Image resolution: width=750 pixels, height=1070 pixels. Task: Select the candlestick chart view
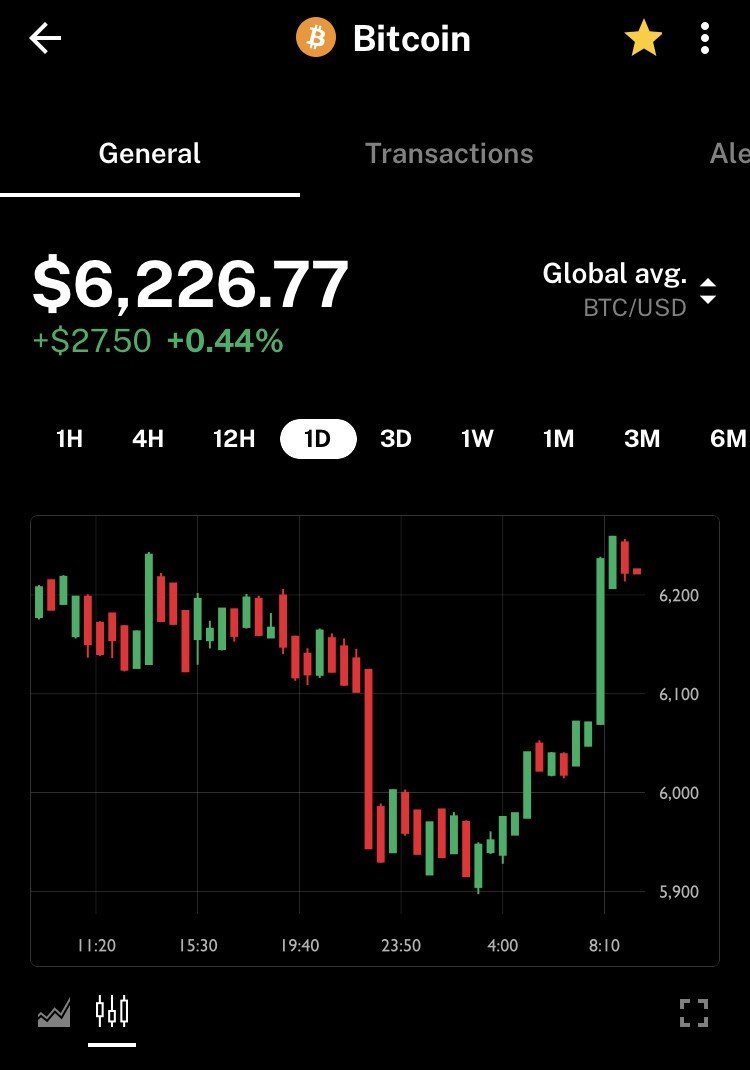[x=112, y=1012]
